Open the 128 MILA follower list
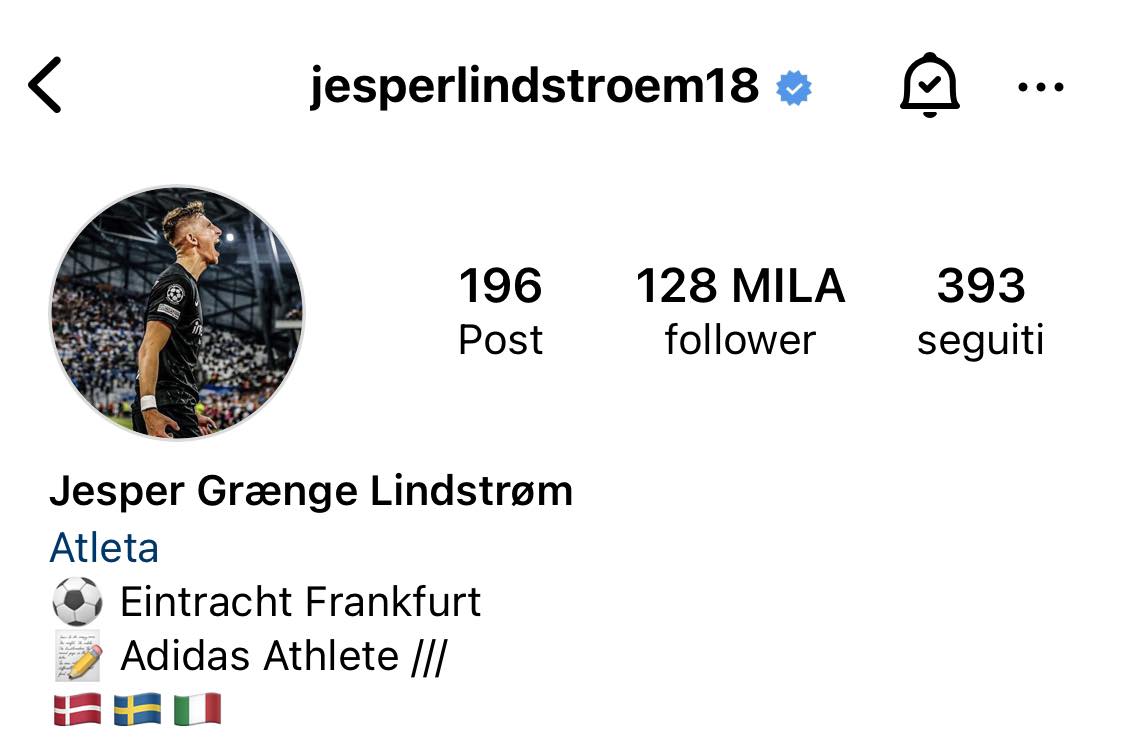 click(x=740, y=312)
